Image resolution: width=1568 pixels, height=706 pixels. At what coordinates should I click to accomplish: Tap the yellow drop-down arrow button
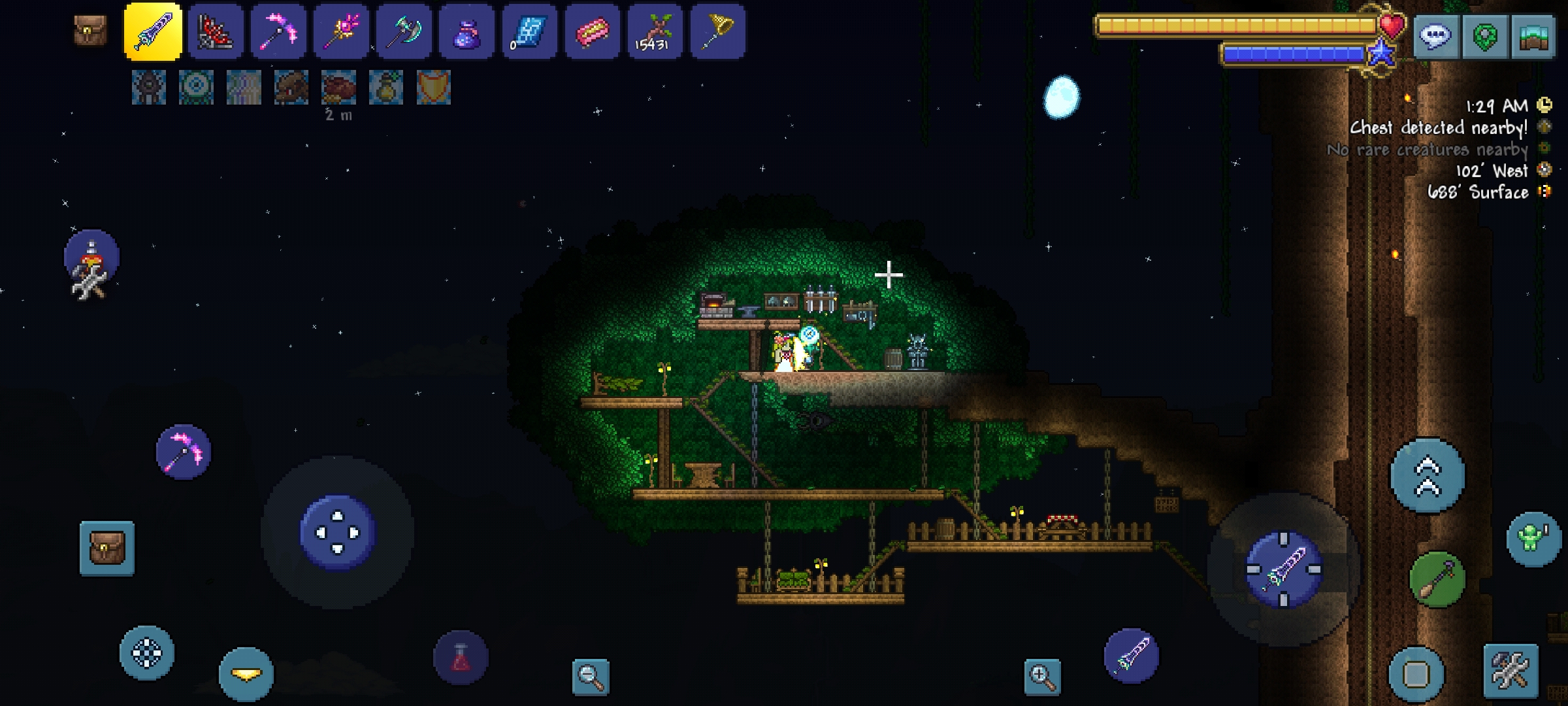click(246, 674)
